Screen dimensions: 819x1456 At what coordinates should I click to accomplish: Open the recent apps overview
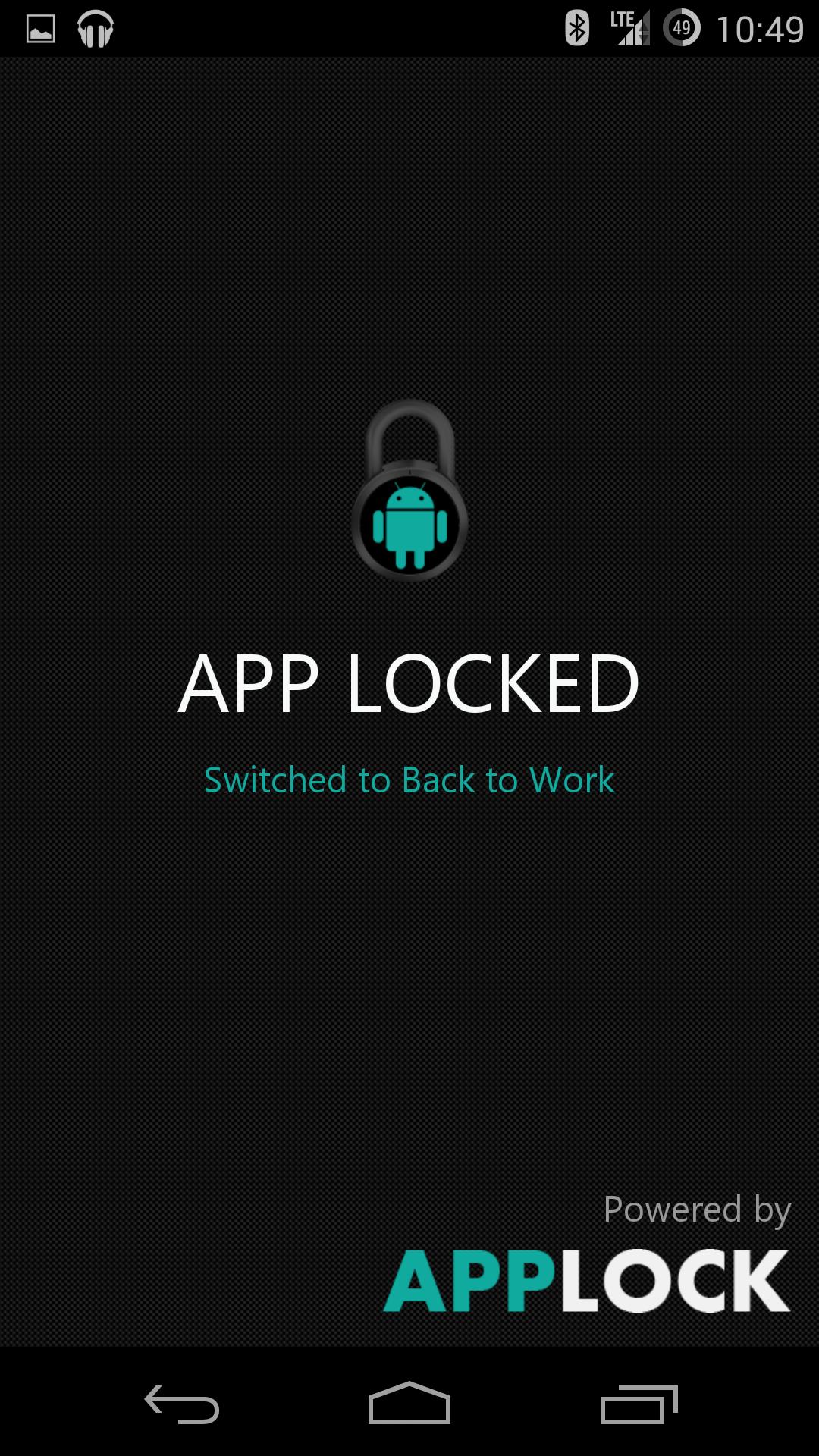(x=639, y=1404)
